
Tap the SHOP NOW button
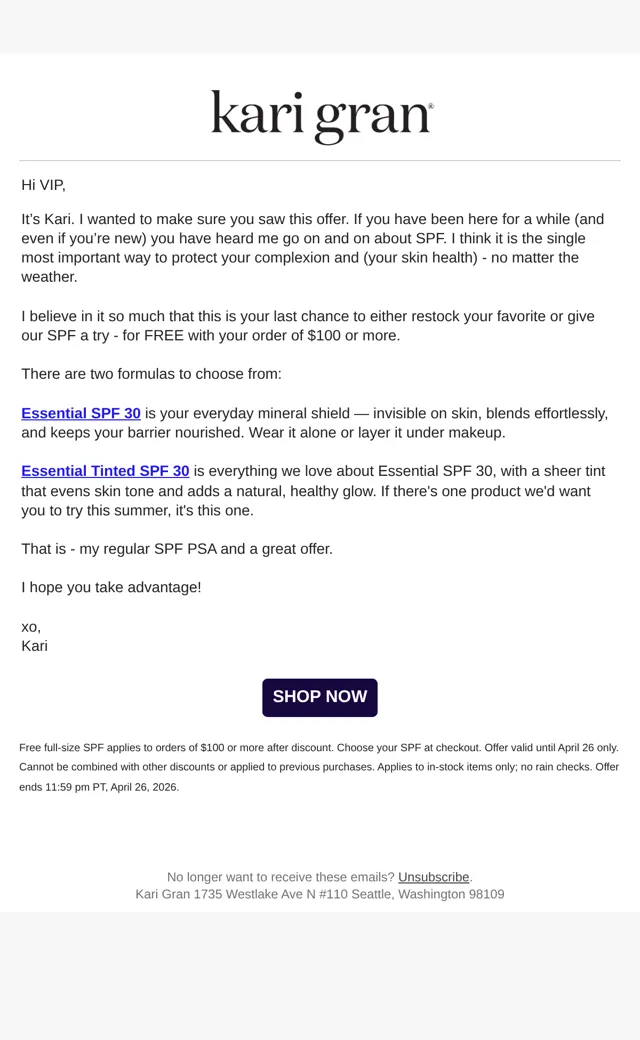tap(320, 697)
